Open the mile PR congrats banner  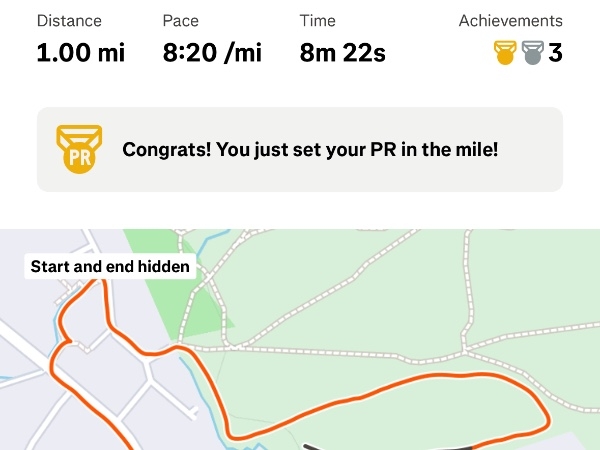[x=300, y=150]
